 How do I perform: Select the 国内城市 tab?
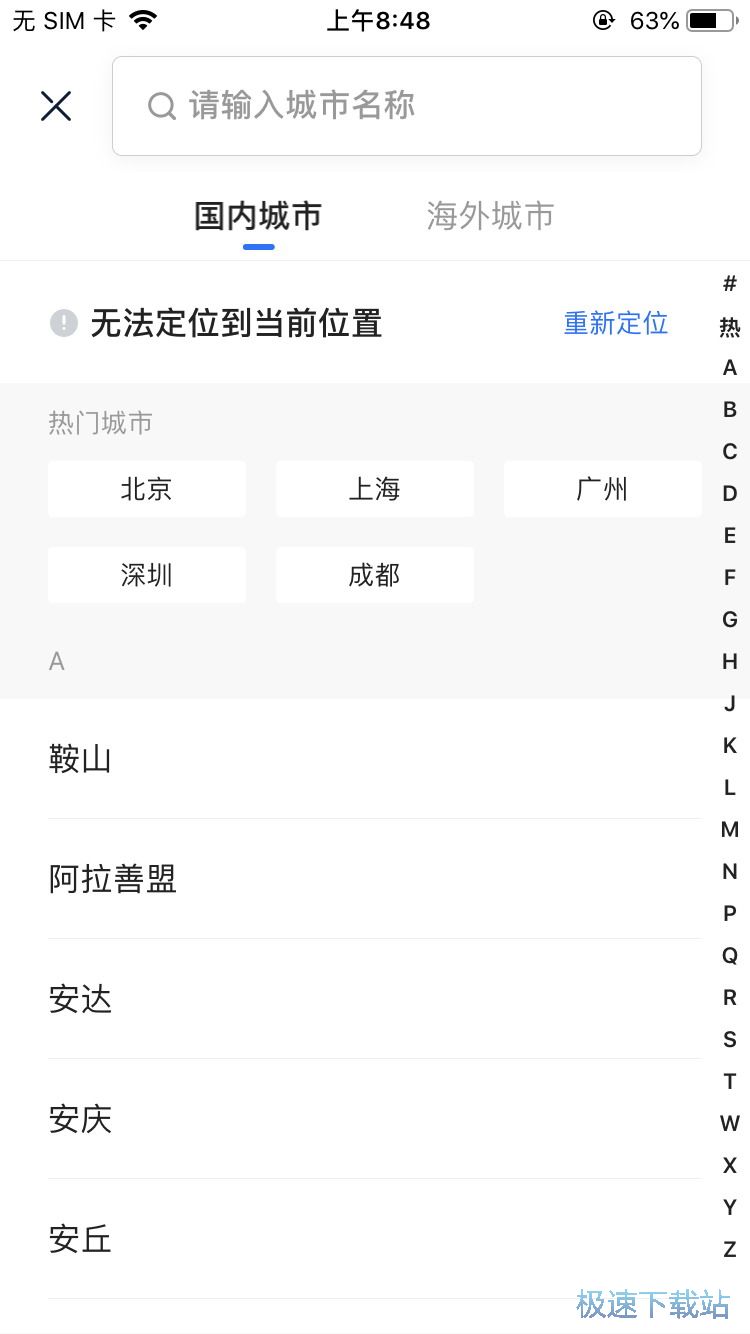pos(258,216)
